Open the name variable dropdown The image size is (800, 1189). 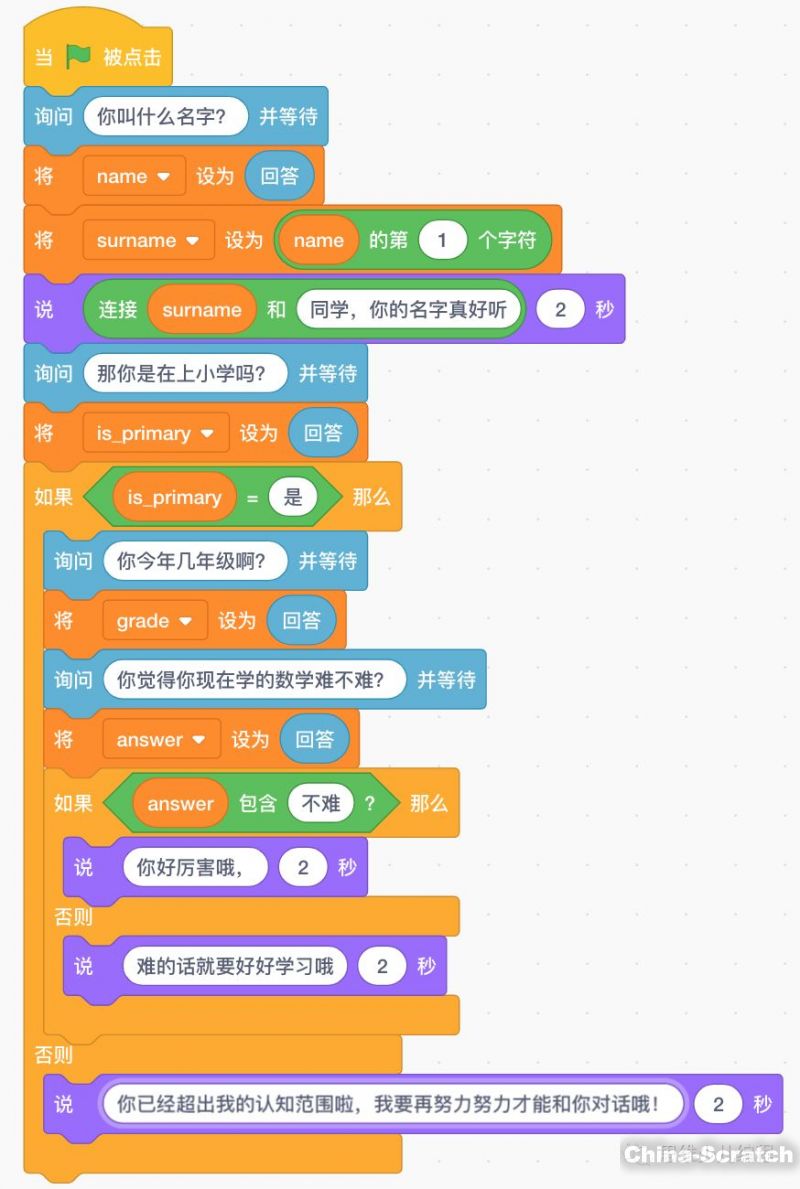pyautogui.click(x=134, y=177)
